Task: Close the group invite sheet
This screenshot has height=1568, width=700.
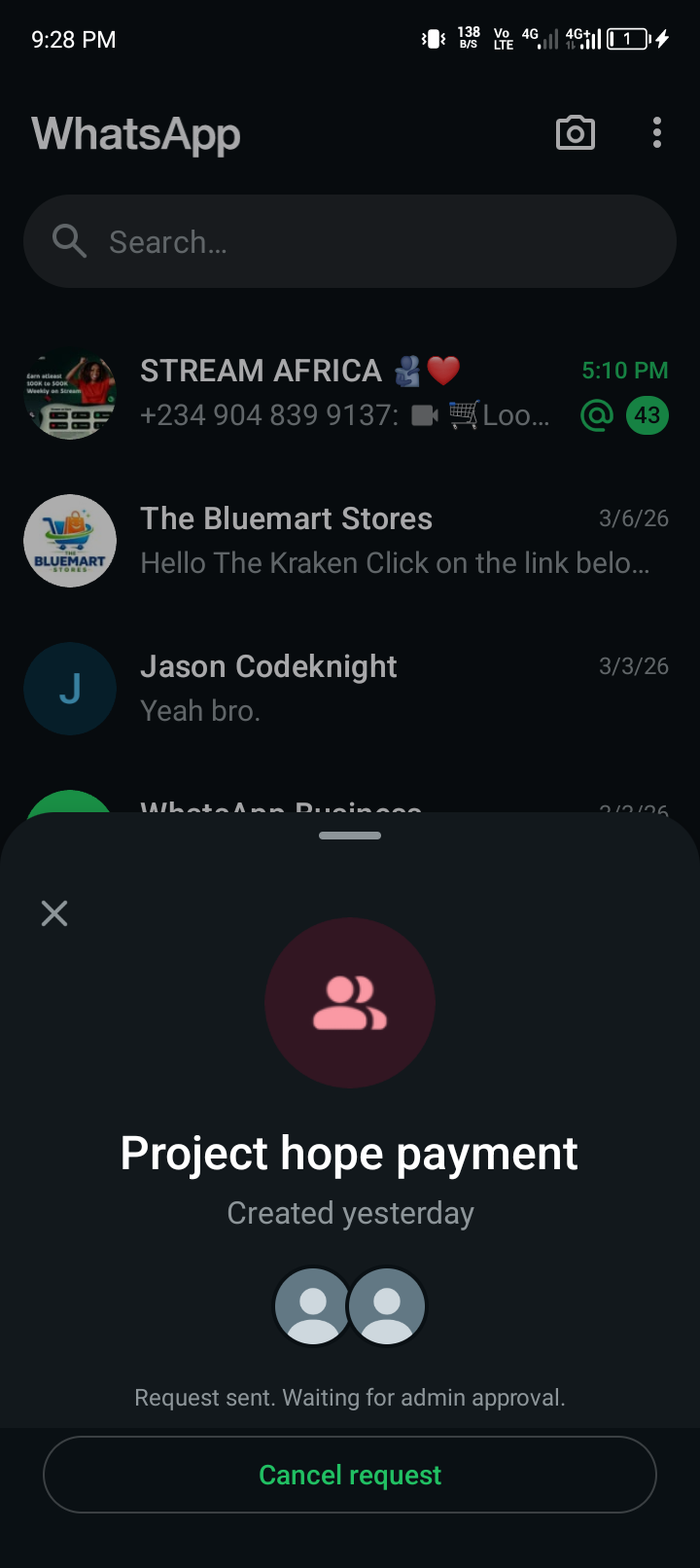Action: click(x=54, y=912)
